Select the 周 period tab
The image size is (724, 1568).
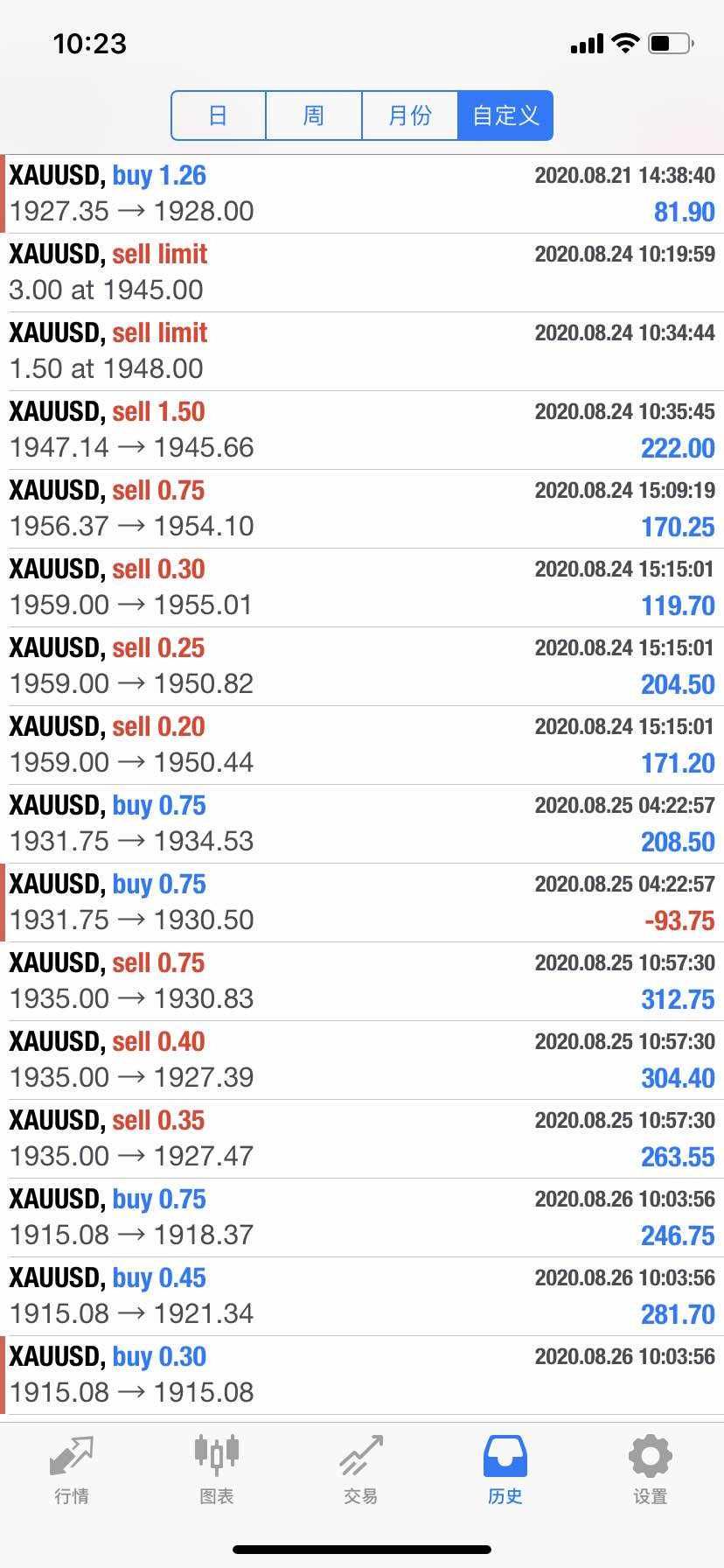314,115
